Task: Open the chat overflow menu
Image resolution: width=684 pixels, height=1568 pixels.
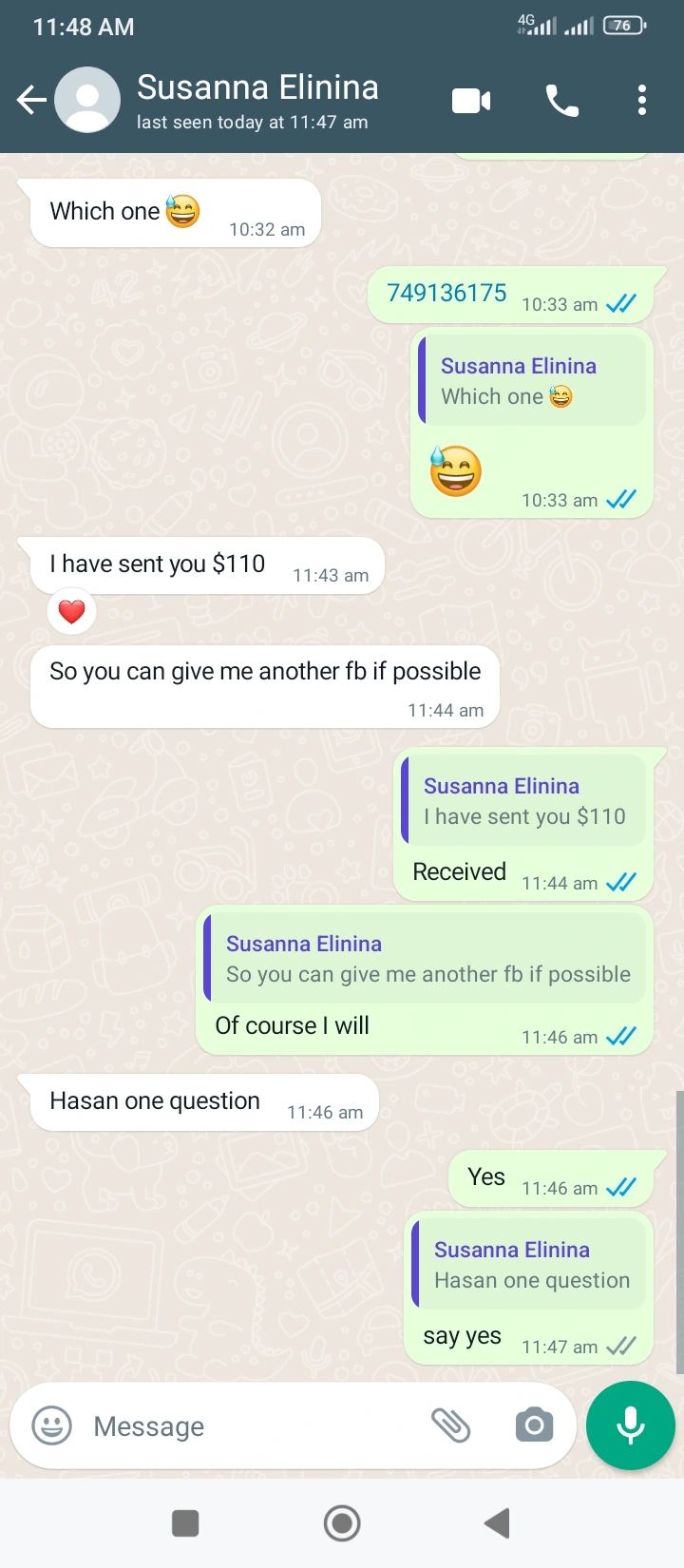Action: 642,100
